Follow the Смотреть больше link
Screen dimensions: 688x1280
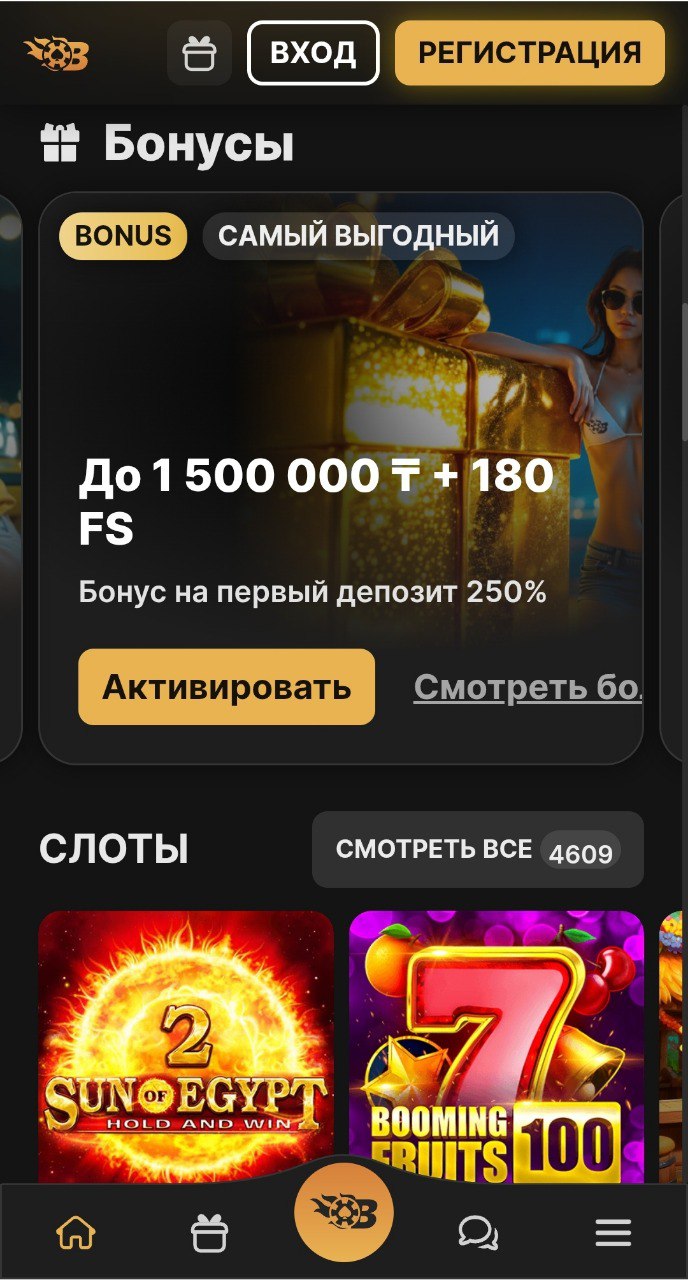[x=527, y=687]
